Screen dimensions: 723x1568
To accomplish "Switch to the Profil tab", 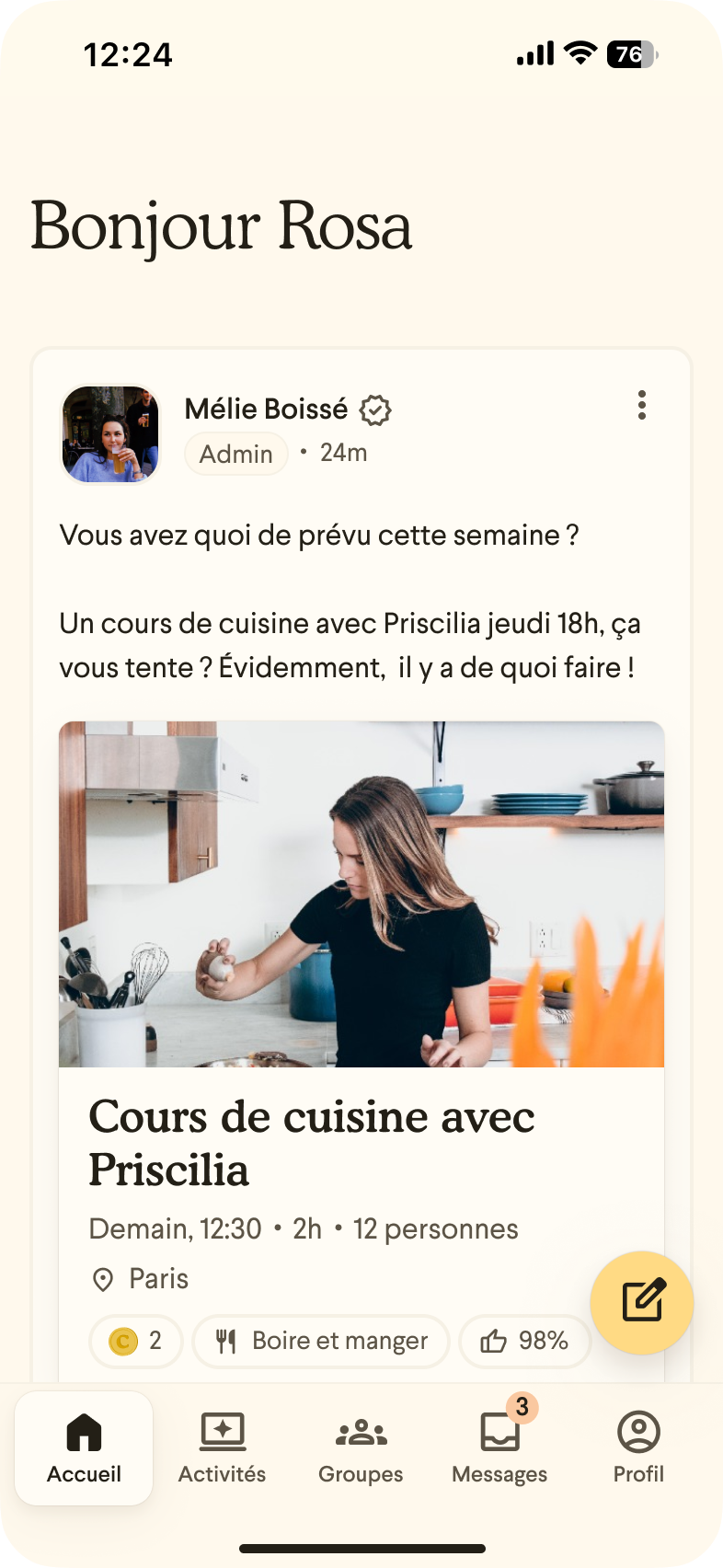I will click(638, 1448).
